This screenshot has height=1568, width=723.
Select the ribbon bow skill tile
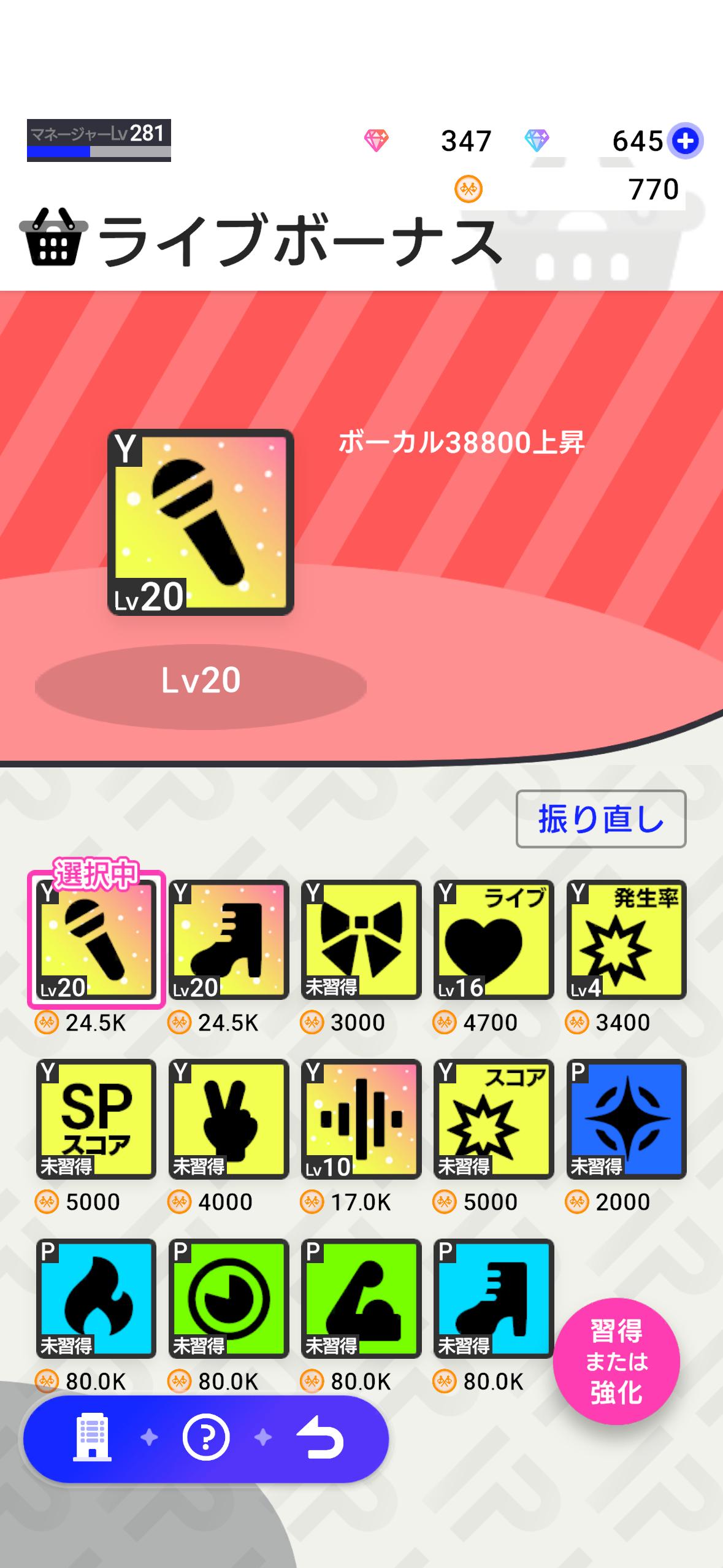click(361, 939)
